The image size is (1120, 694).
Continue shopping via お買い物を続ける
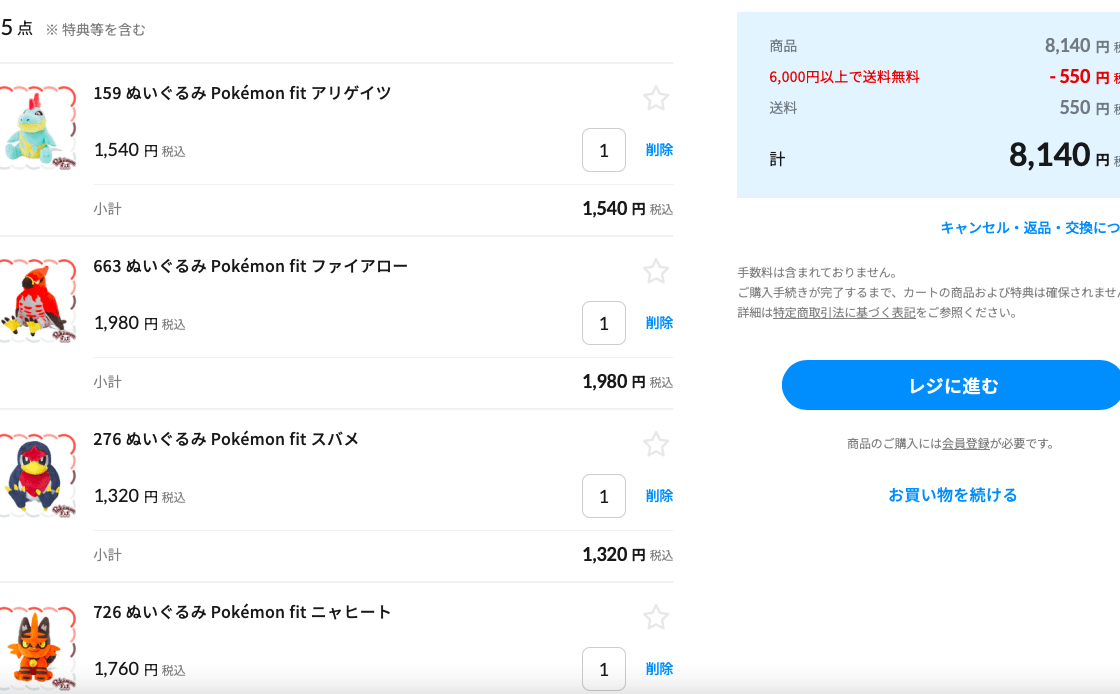952,495
